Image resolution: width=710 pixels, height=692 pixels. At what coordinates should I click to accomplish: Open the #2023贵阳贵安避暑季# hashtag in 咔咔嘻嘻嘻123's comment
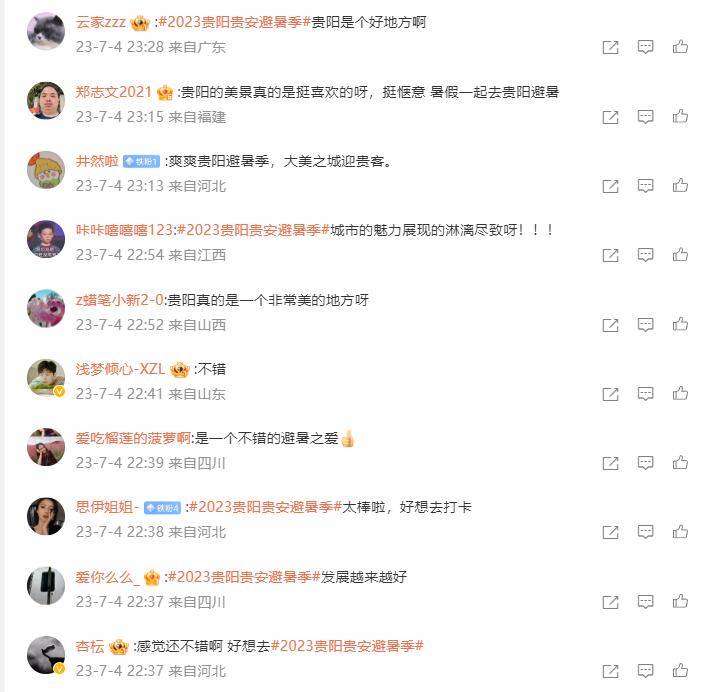[252, 230]
